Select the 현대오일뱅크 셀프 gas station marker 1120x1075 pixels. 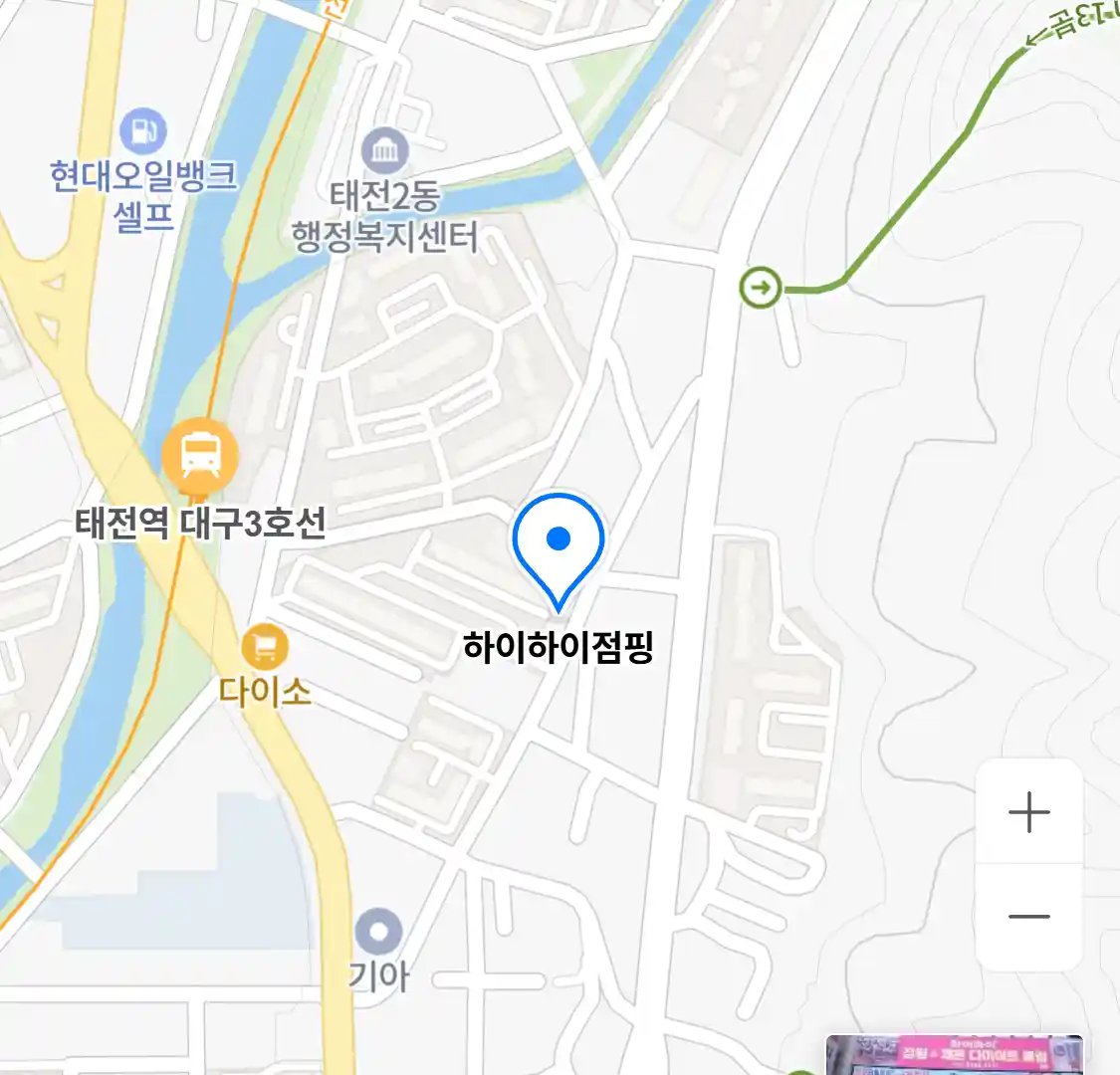[143, 131]
